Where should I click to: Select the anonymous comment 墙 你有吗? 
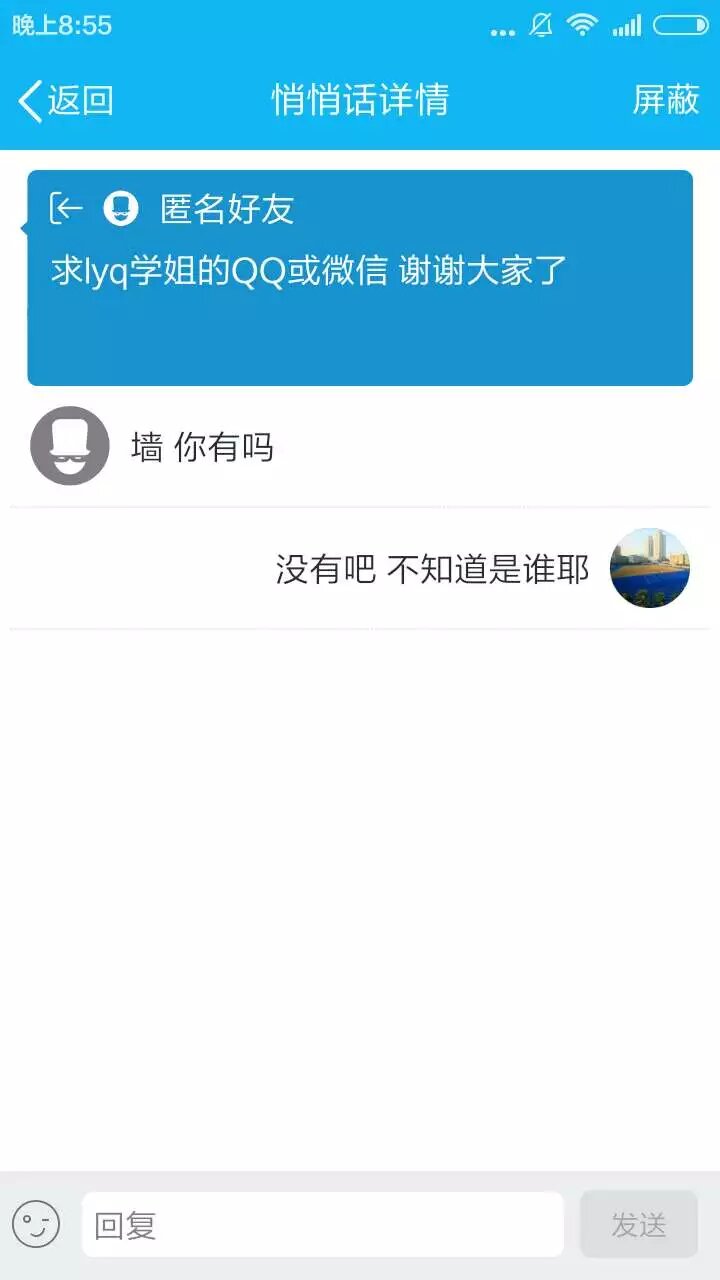coord(202,447)
